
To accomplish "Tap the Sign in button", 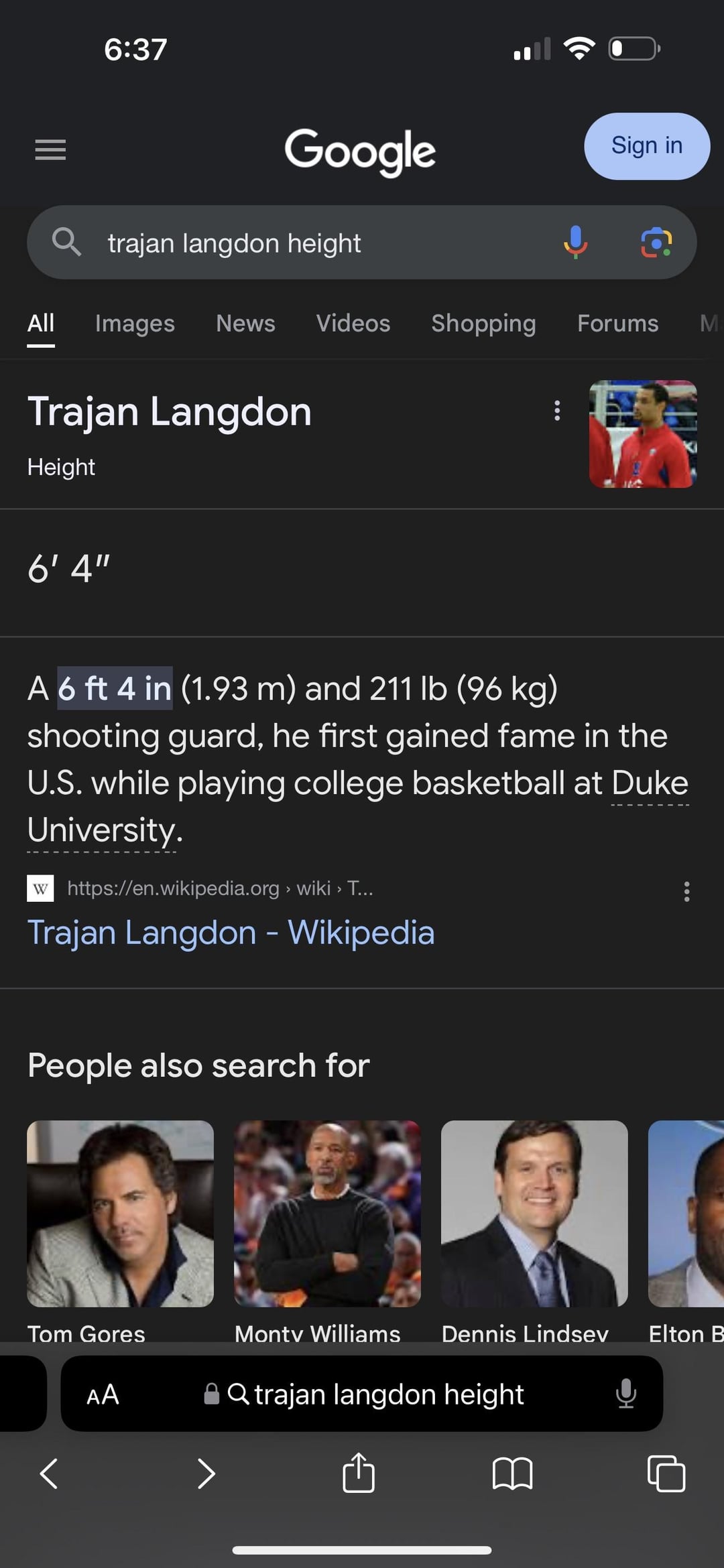I will (x=646, y=146).
